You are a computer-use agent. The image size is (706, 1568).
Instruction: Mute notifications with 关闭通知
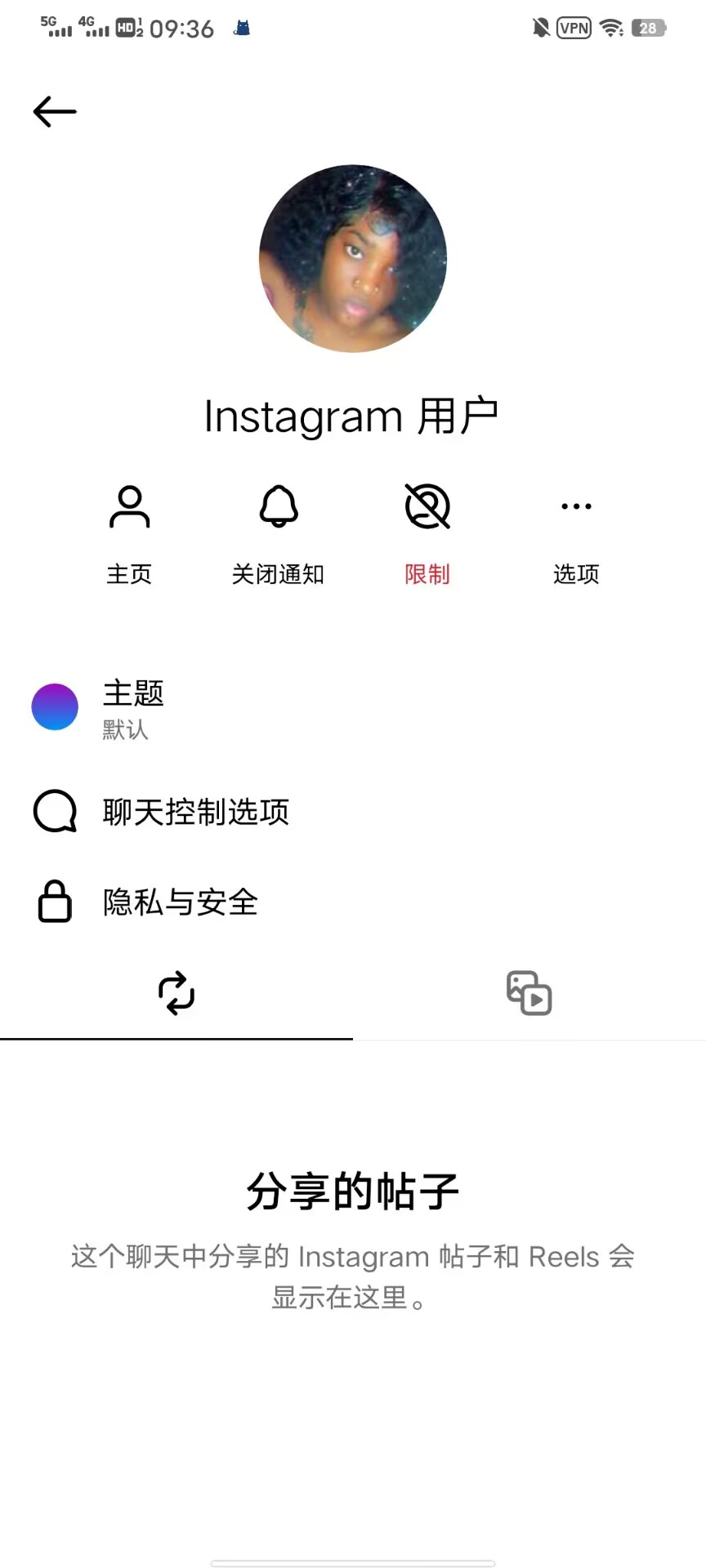tap(278, 529)
